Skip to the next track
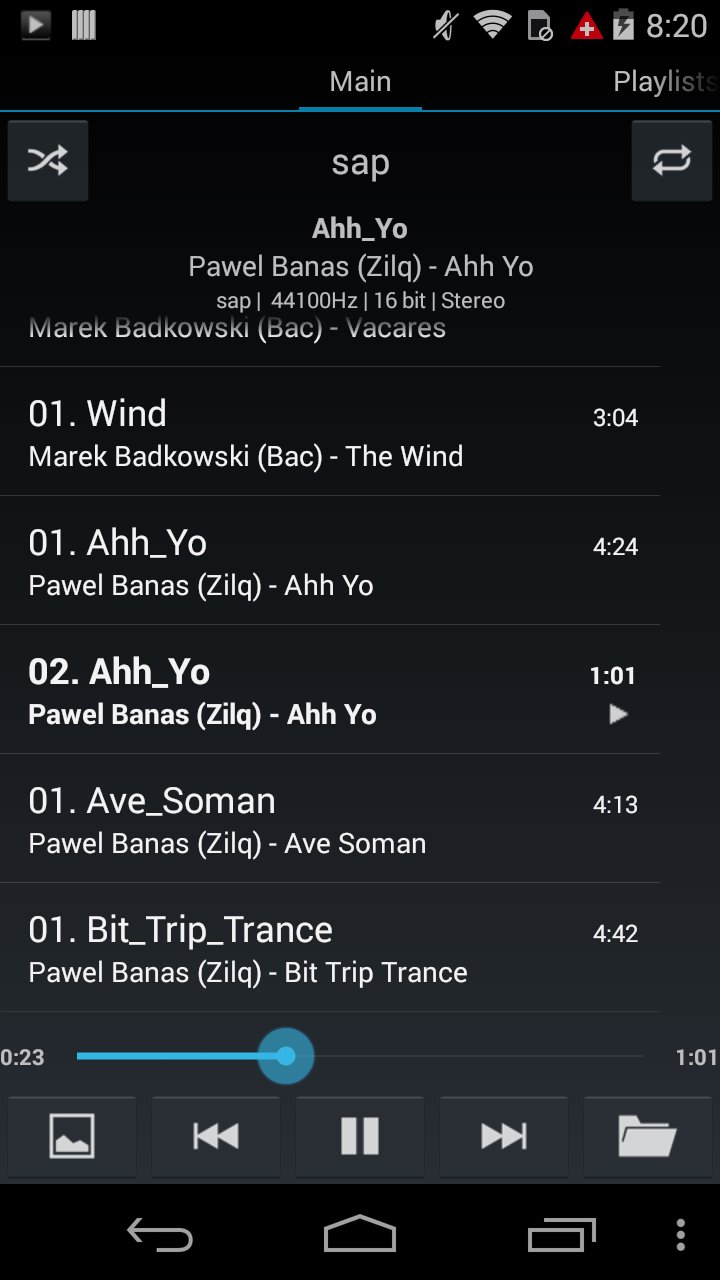 tap(504, 1136)
